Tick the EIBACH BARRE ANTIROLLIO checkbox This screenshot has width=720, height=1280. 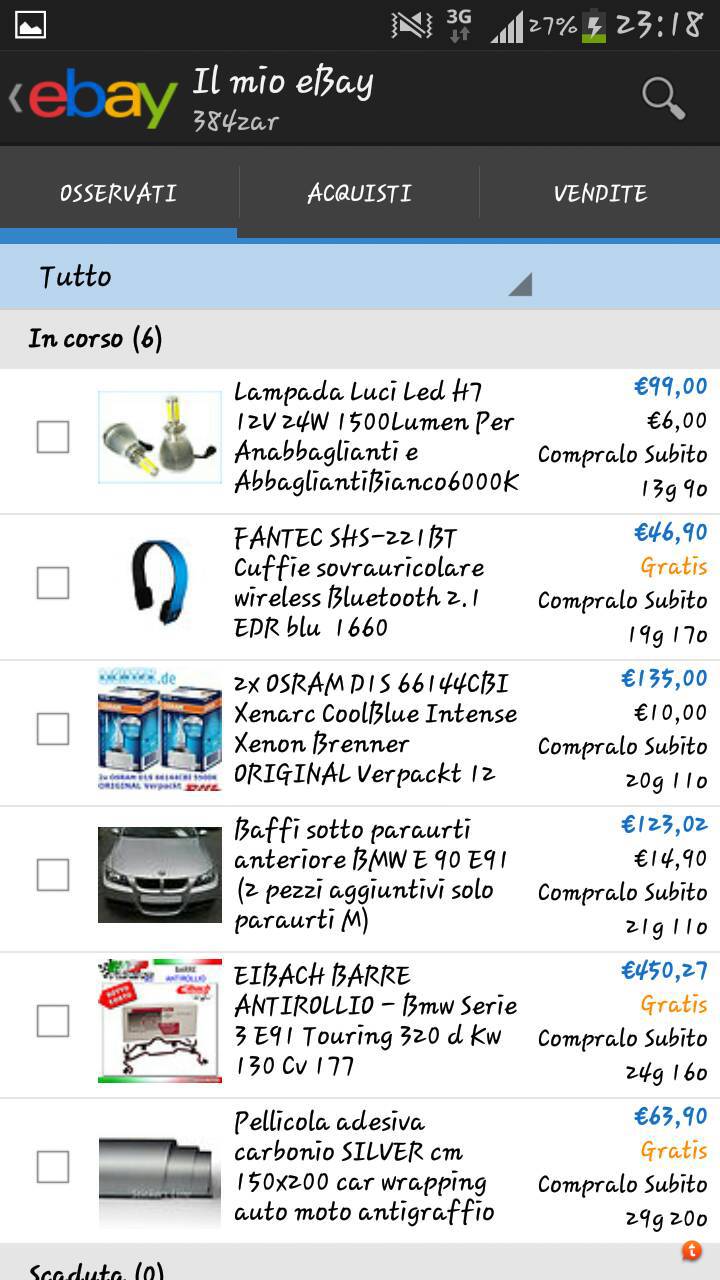[53, 1021]
